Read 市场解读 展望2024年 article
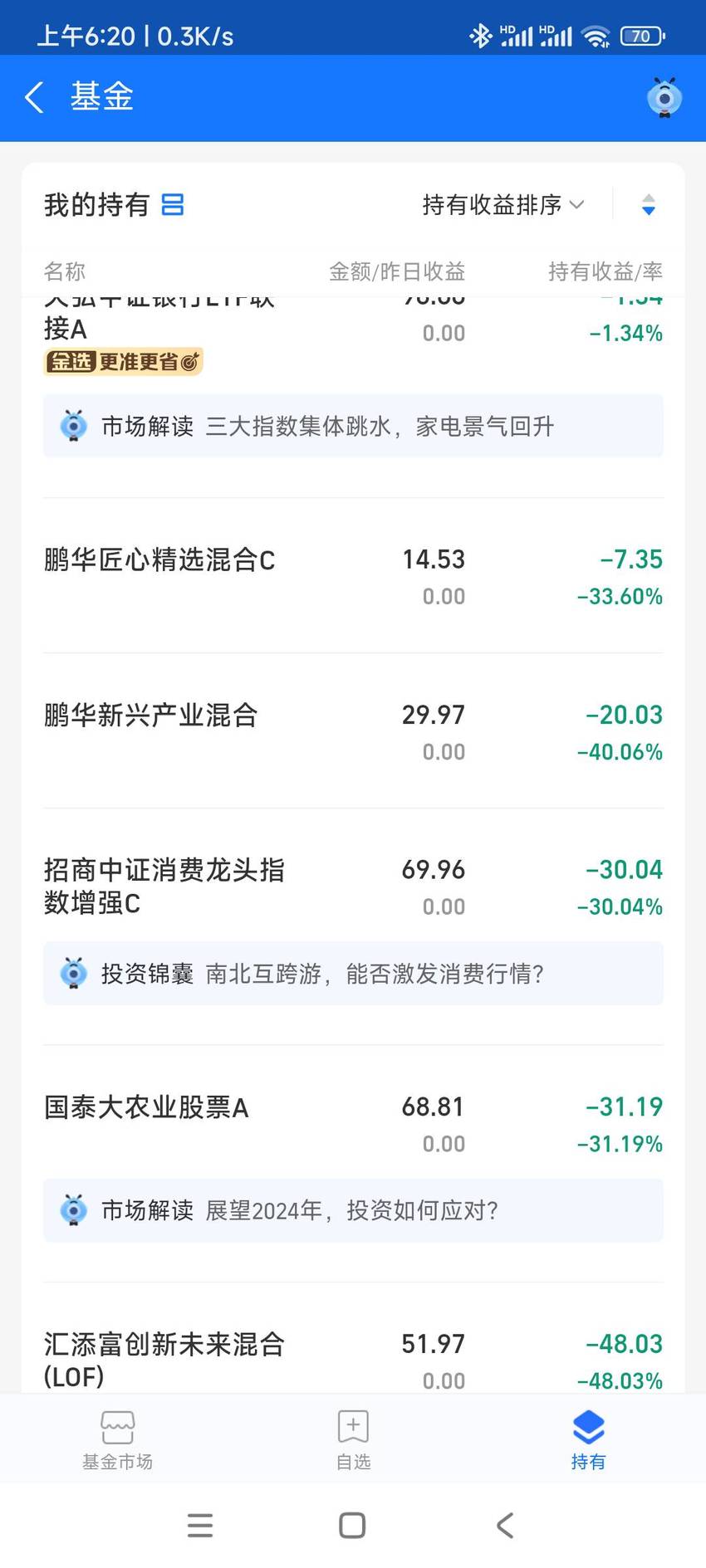 (353, 1210)
